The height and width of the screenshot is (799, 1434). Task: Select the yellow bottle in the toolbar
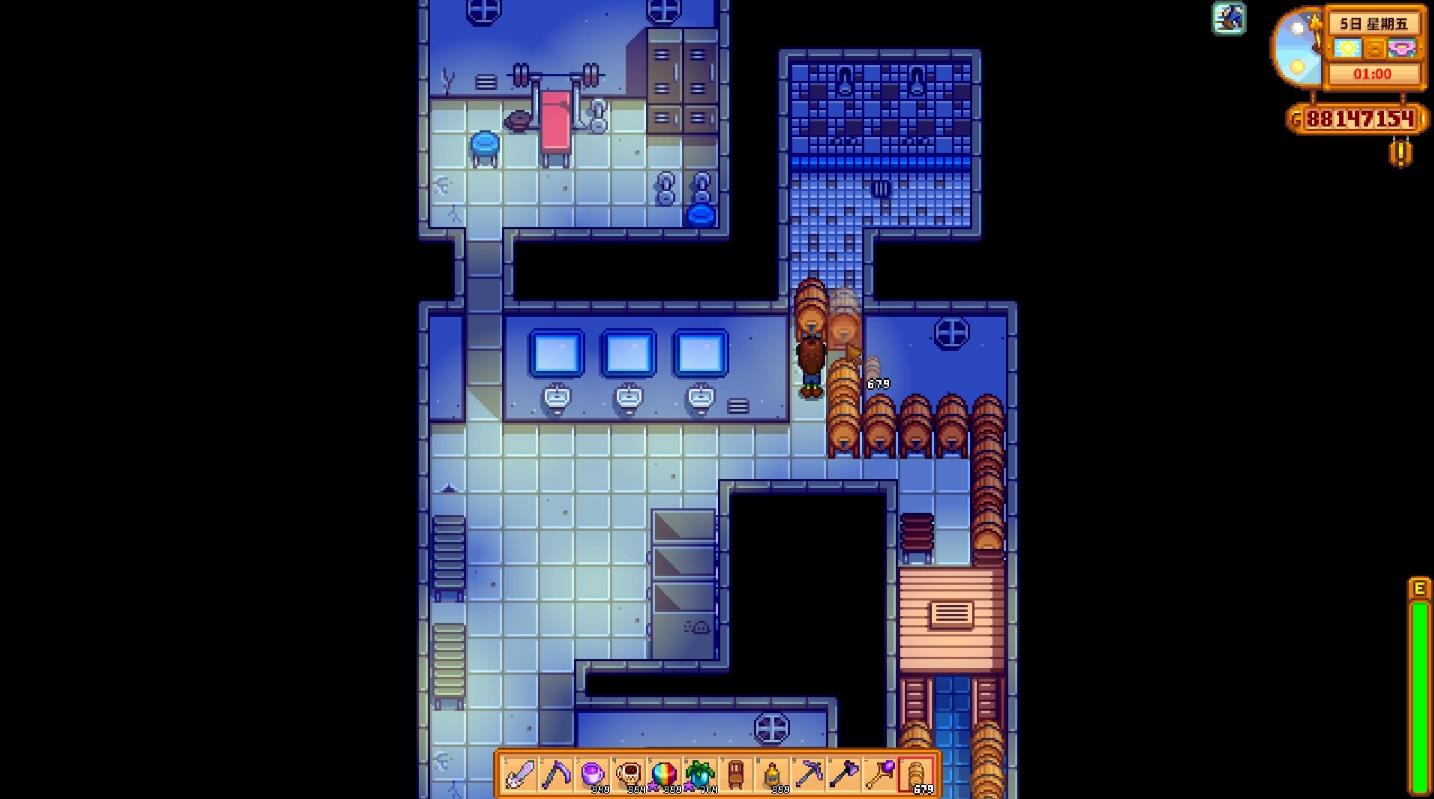772,774
